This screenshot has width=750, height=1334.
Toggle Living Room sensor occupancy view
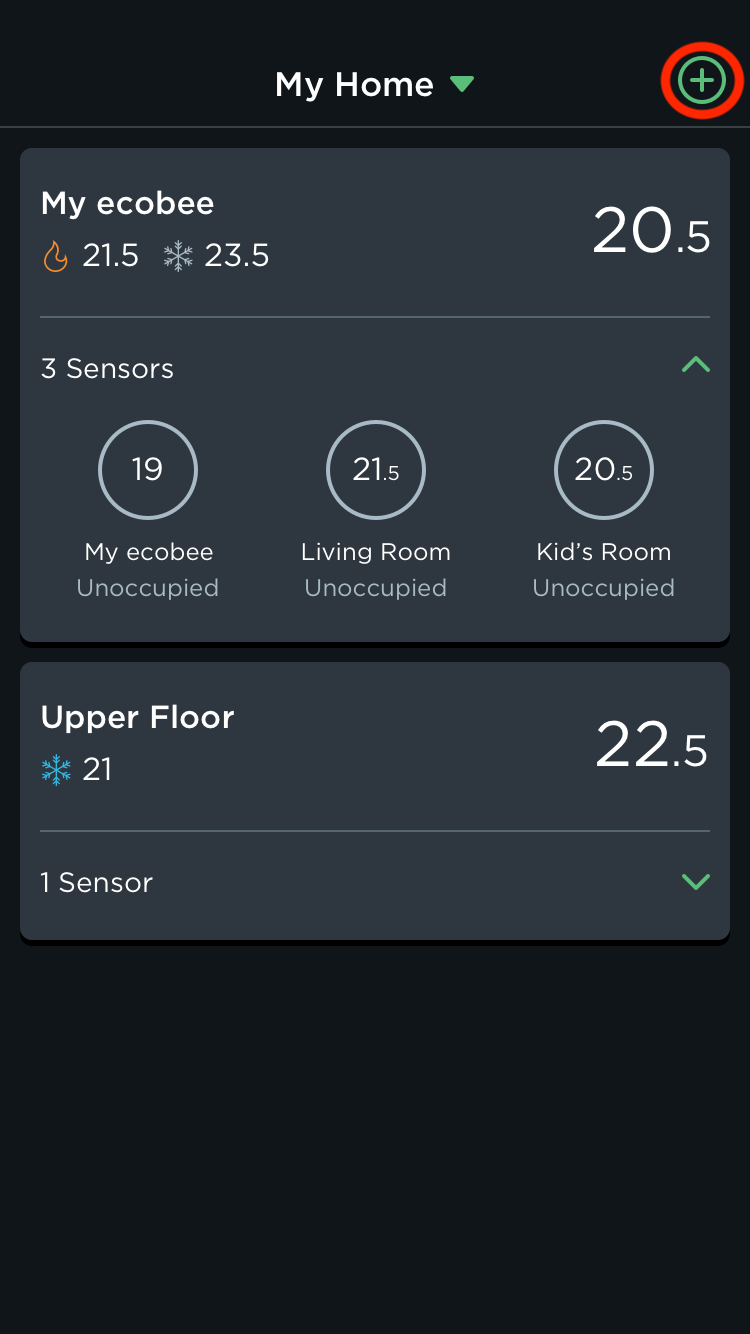click(375, 588)
